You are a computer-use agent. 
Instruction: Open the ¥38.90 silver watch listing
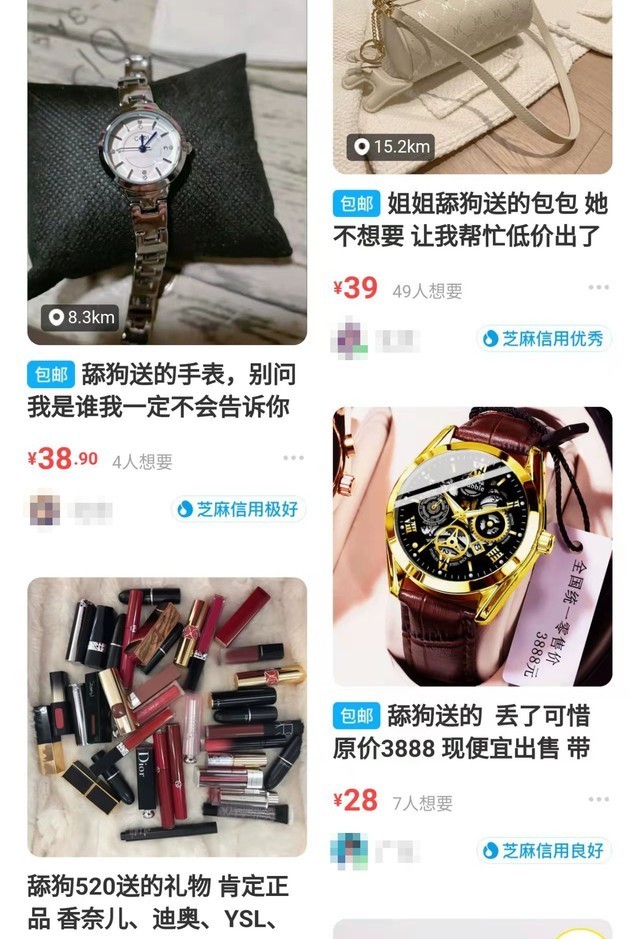point(166,190)
